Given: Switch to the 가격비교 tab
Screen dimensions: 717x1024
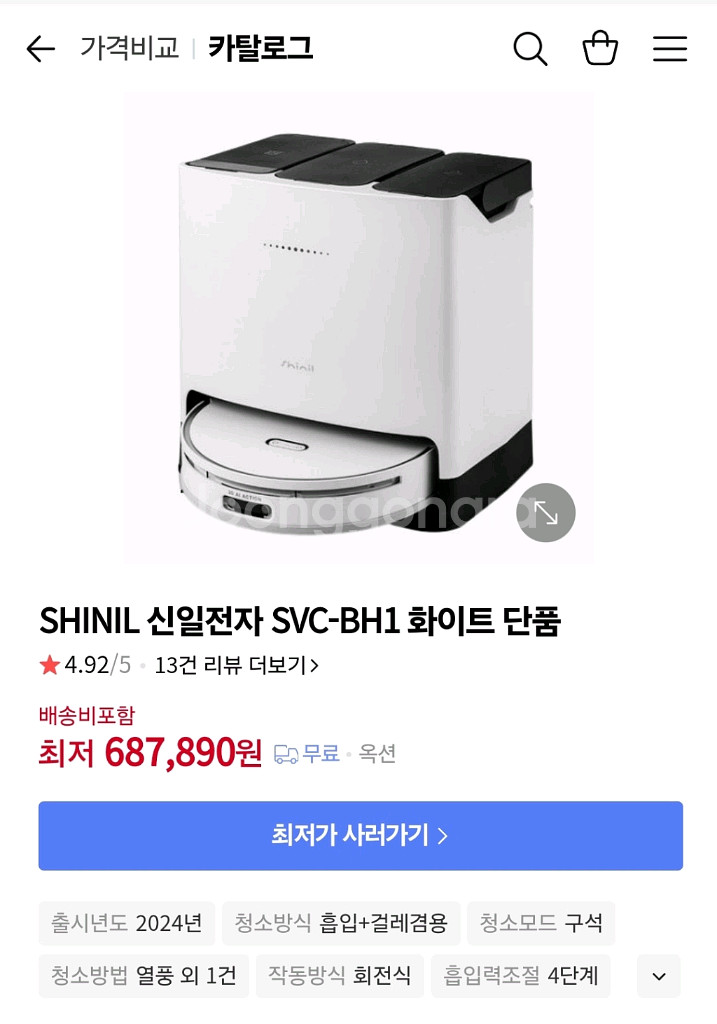Looking at the screenshot, I should coord(129,48).
